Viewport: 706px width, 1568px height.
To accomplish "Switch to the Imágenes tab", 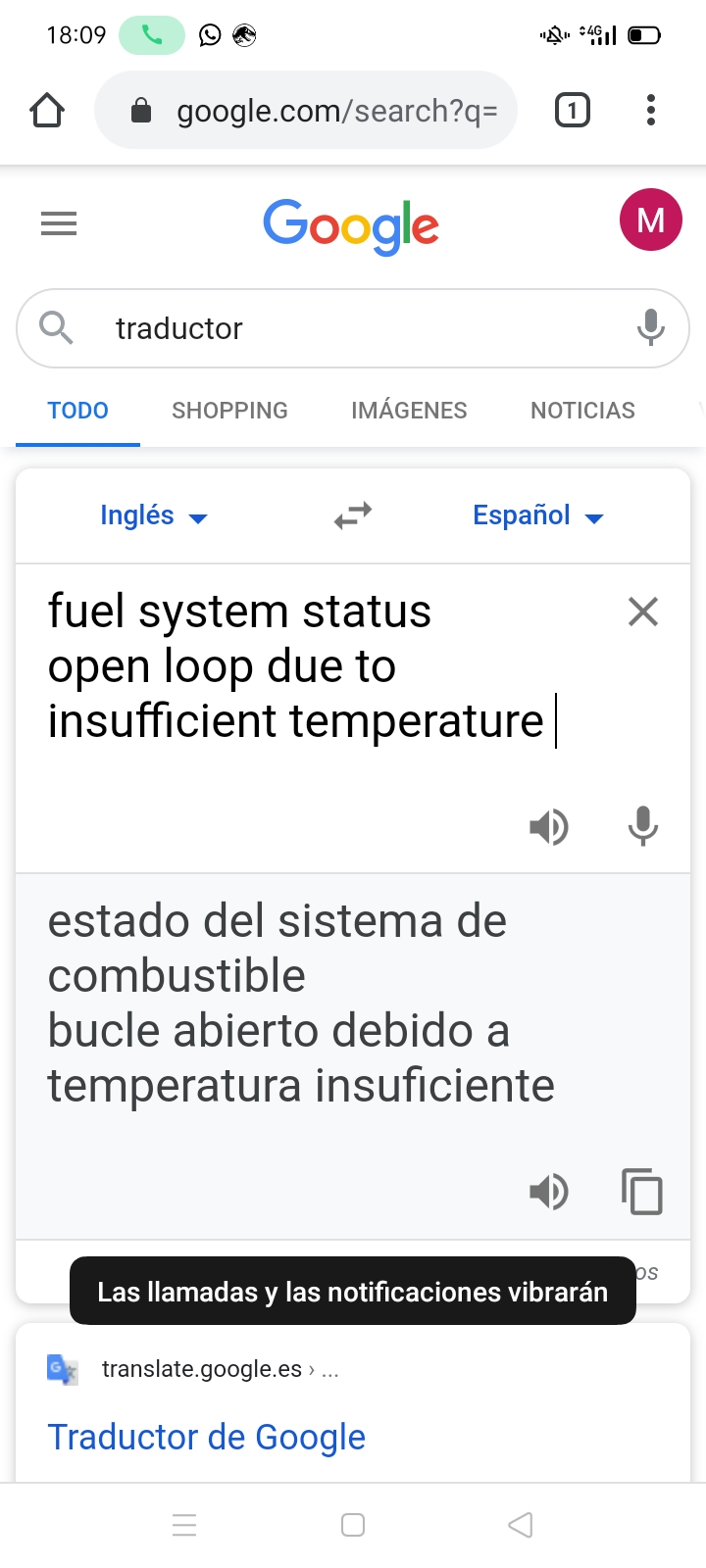I will pyautogui.click(x=409, y=411).
